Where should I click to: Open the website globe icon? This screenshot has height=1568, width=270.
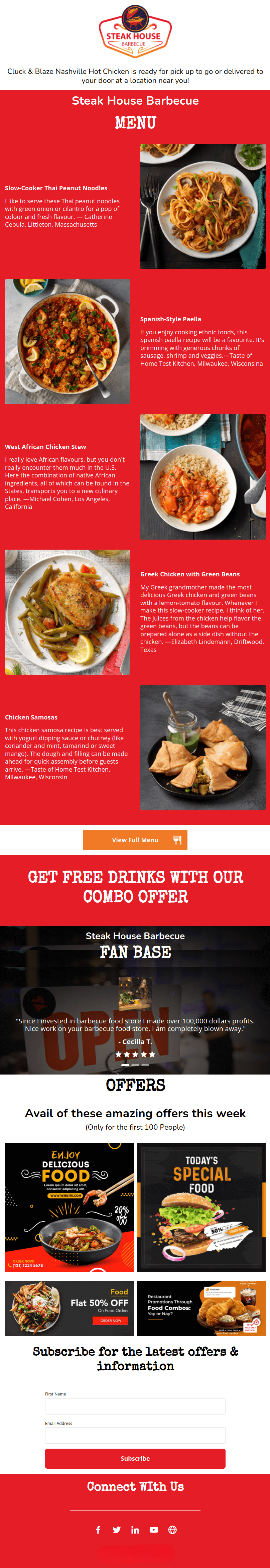pyautogui.click(x=173, y=1529)
